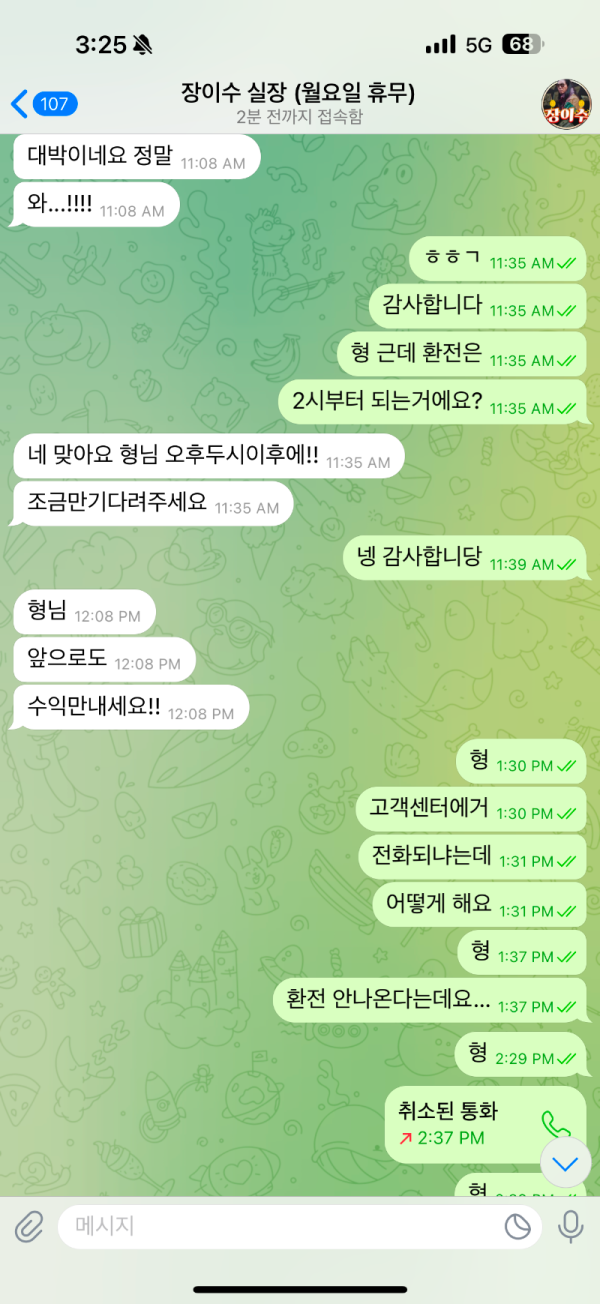Open 장이수 실장 profile picture

click(566, 103)
